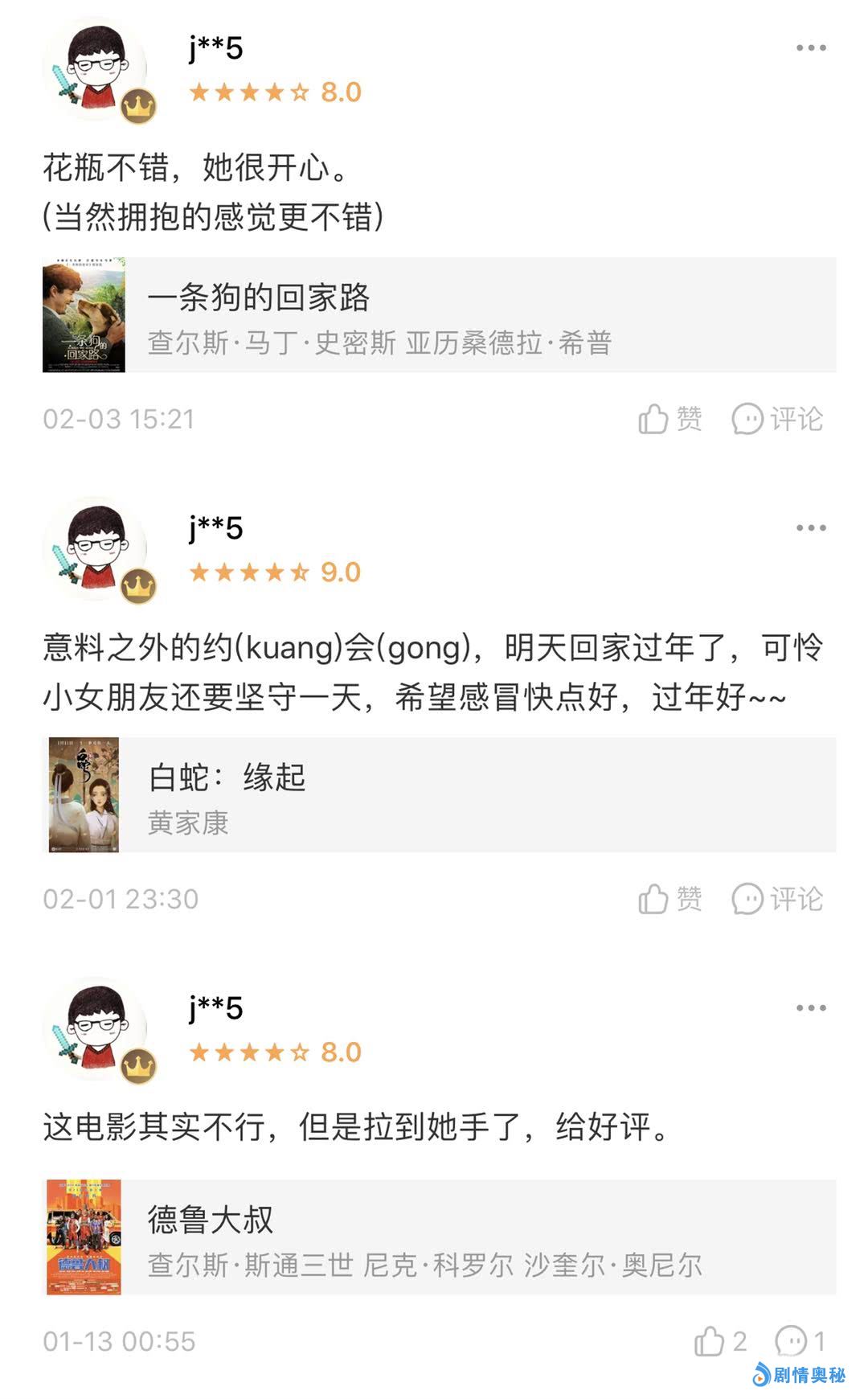Open the movie card 德鲁大叔

coord(439,1237)
